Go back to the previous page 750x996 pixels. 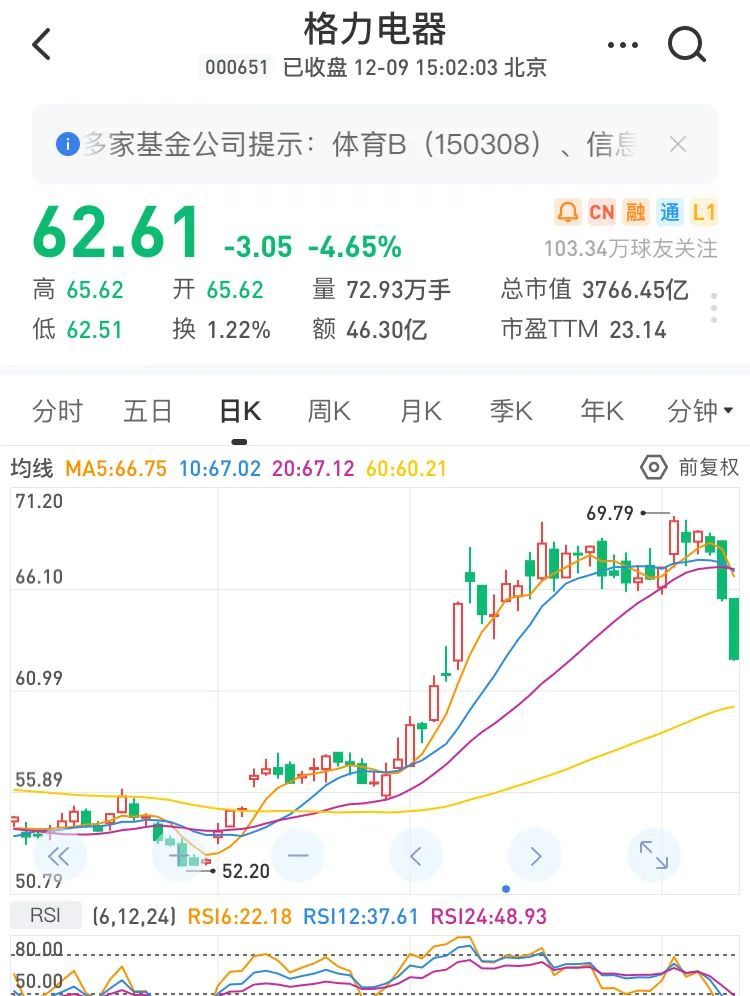41,45
